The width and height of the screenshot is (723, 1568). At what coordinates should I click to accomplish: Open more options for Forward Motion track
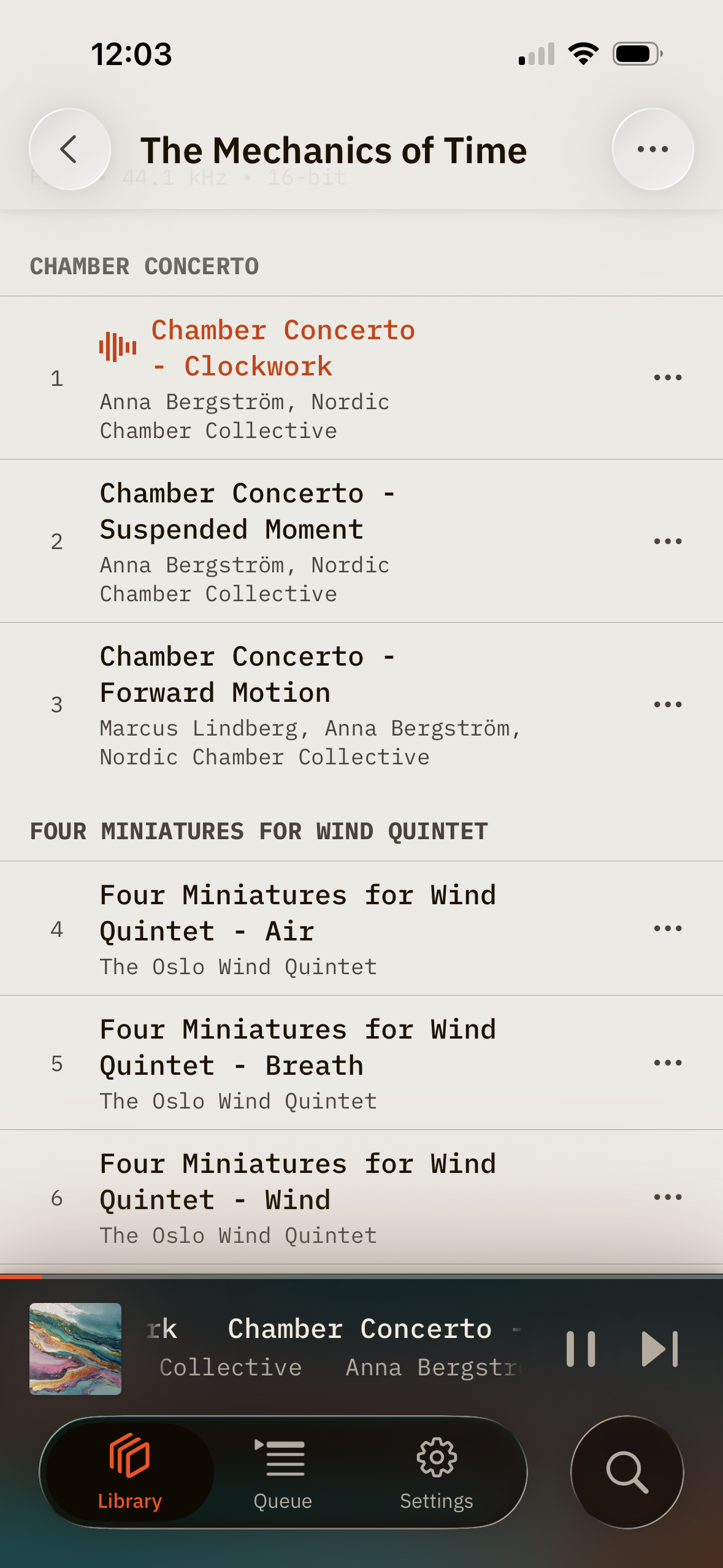(x=667, y=704)
